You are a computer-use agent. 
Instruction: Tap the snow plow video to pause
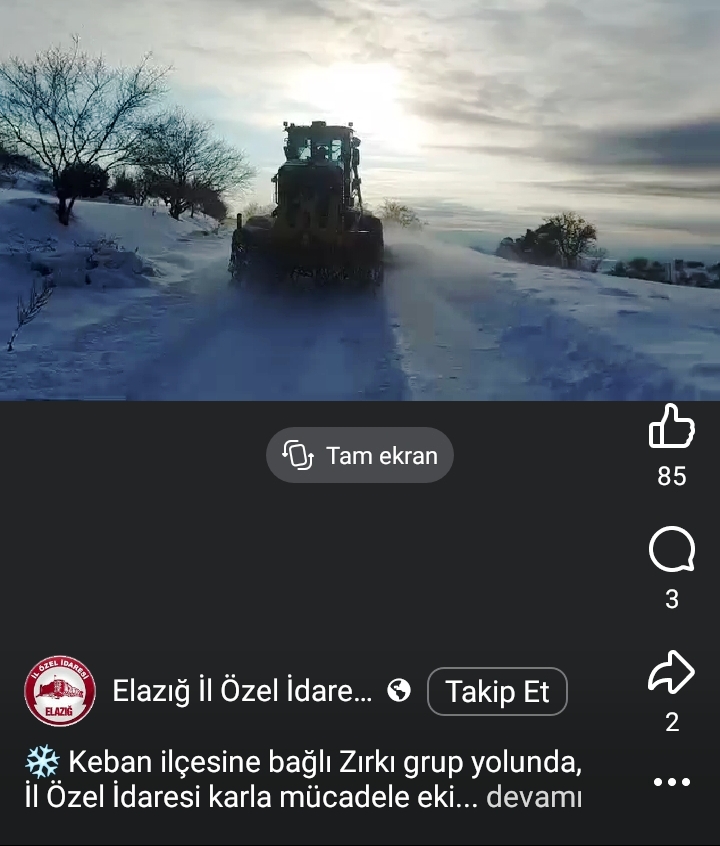[x=360, y=200]
